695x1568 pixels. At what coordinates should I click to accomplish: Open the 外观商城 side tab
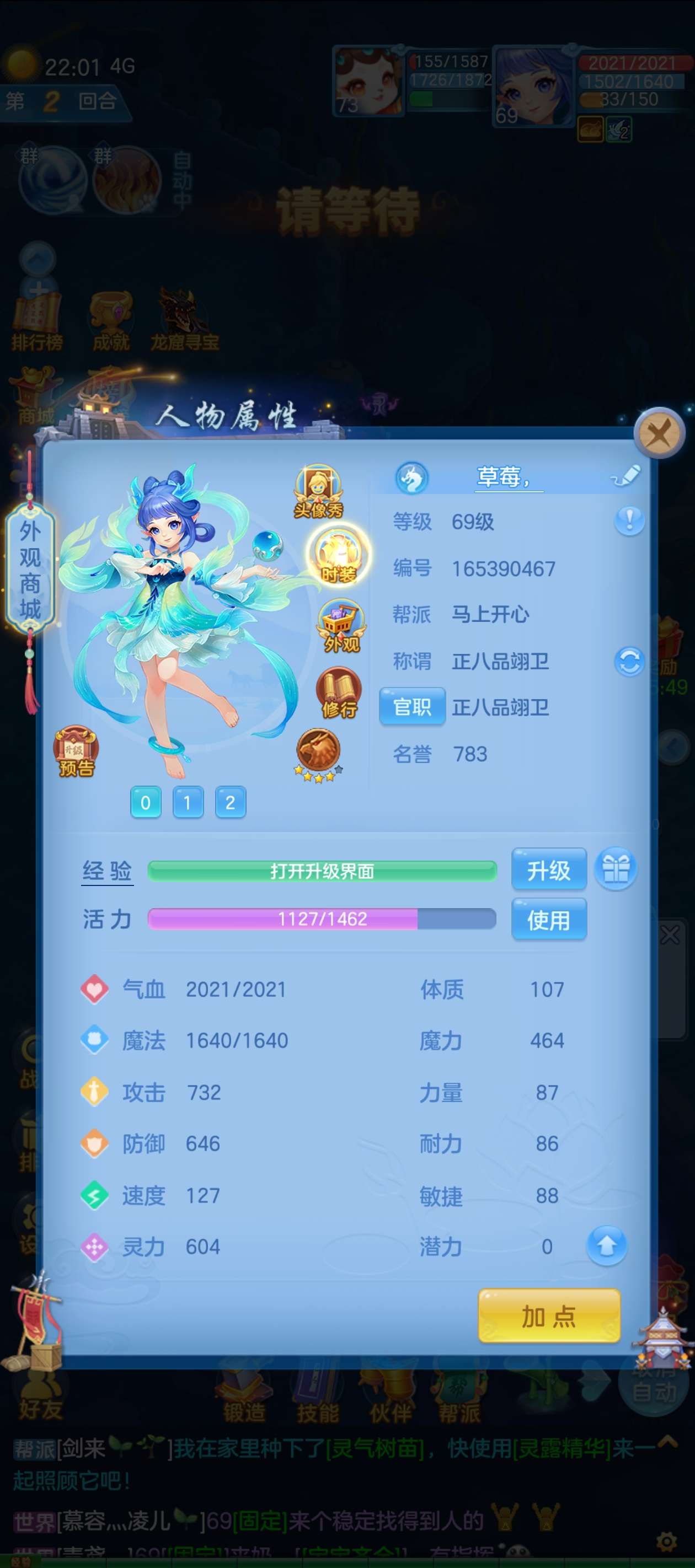30,570
